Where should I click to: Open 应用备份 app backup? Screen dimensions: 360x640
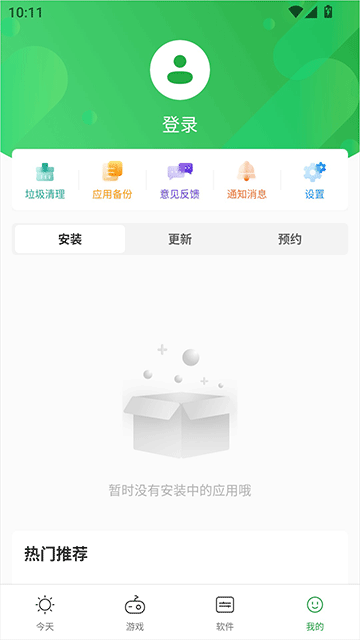(112, 180)
